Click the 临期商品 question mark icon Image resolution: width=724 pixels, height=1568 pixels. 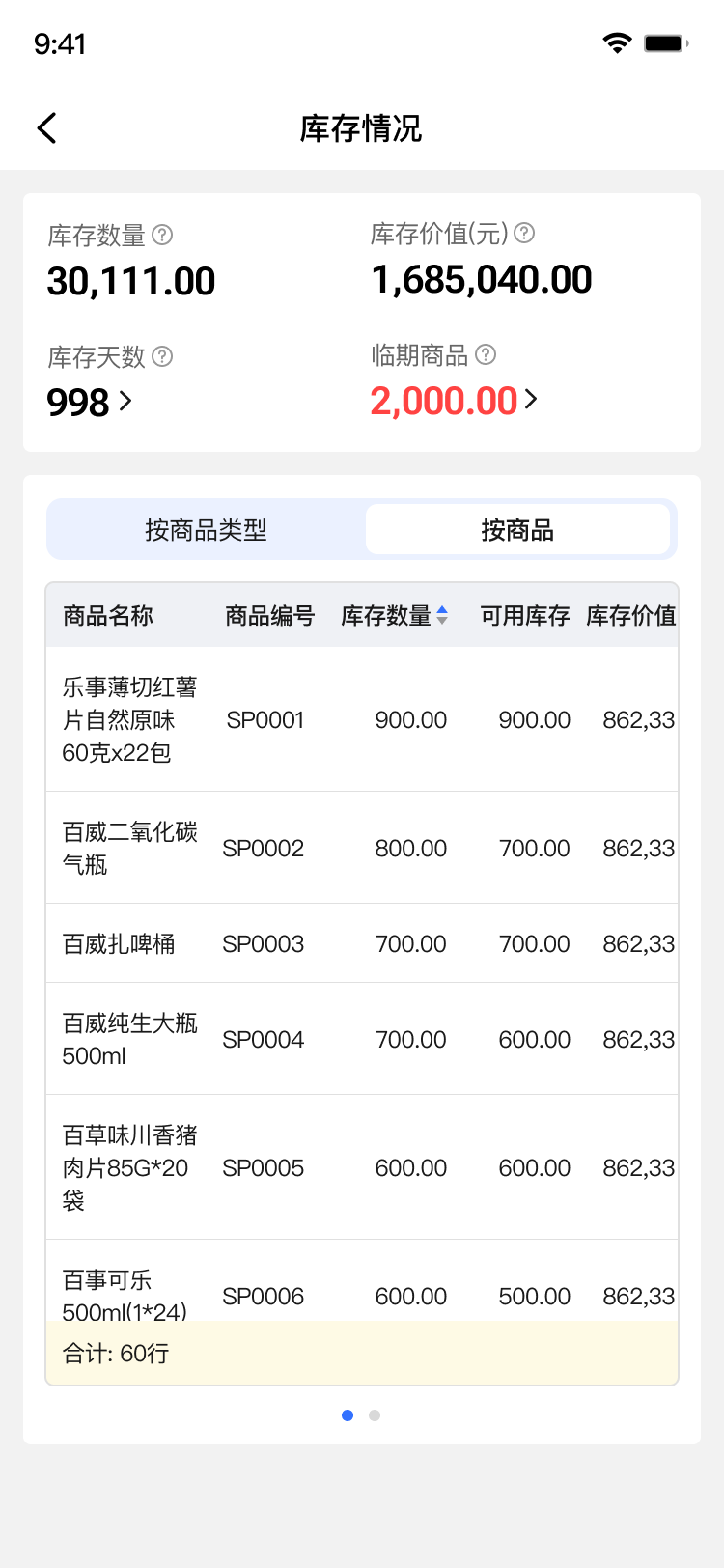coord(487,354)
